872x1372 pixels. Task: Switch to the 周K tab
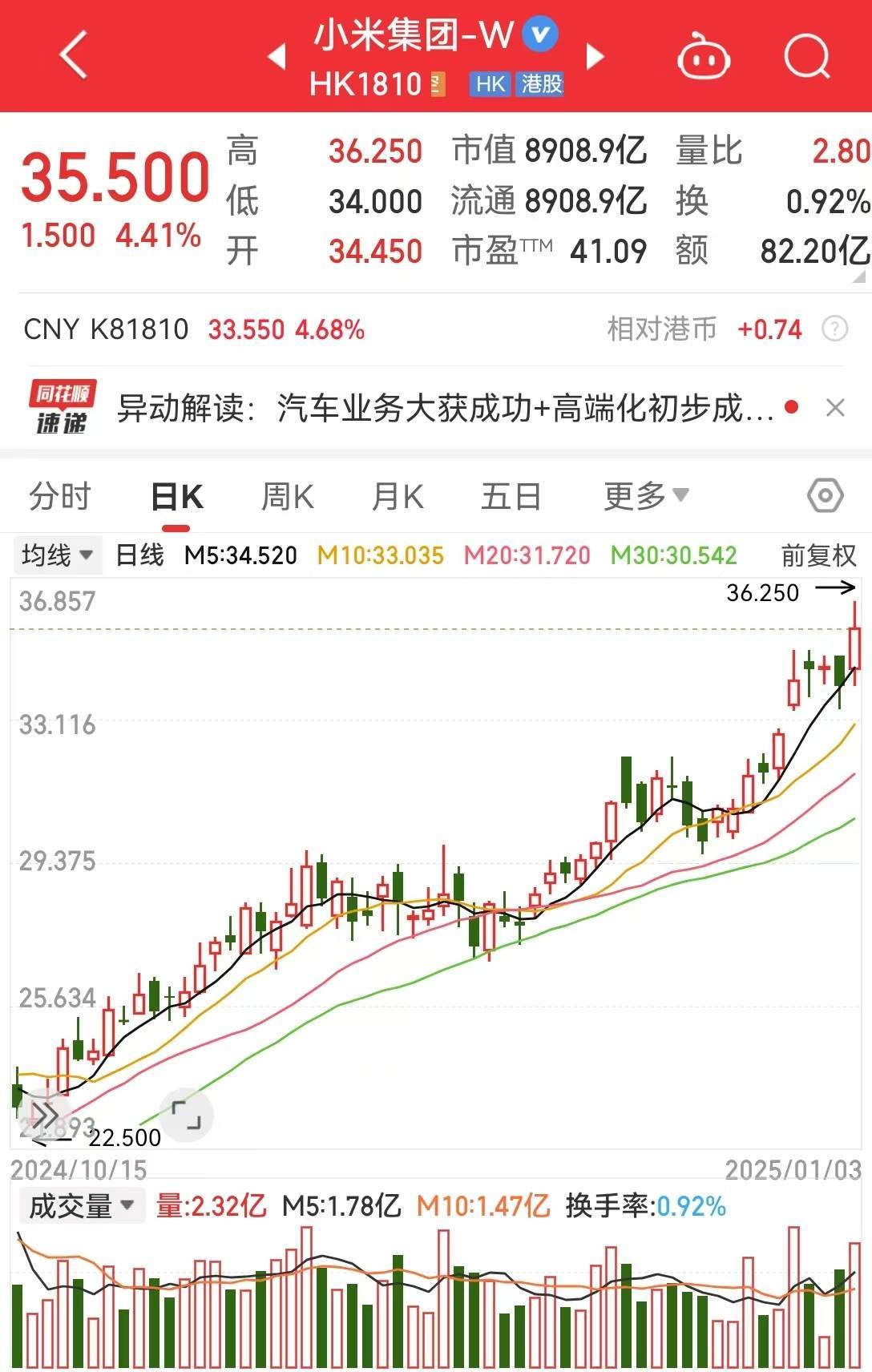point(288,496)
